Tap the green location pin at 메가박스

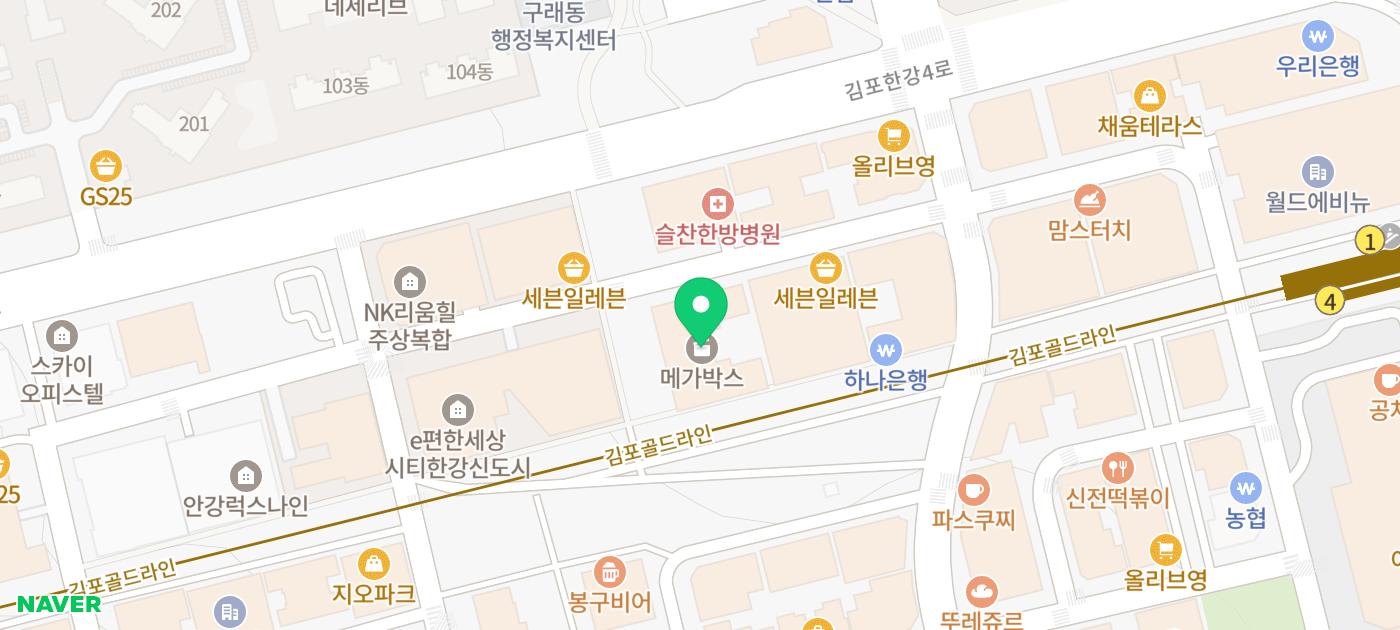click(701, 308)
